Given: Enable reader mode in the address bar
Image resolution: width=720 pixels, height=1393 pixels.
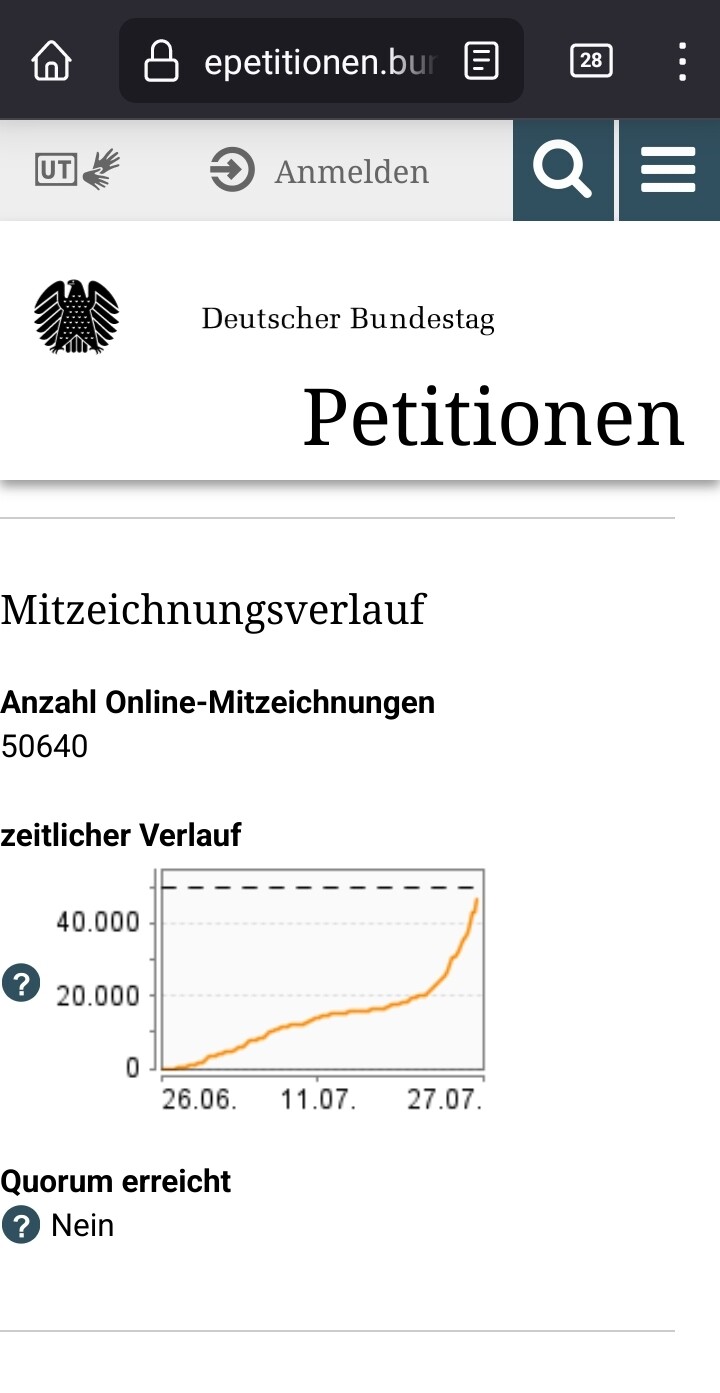Looking at the screenshot, I should click(482, 62).
